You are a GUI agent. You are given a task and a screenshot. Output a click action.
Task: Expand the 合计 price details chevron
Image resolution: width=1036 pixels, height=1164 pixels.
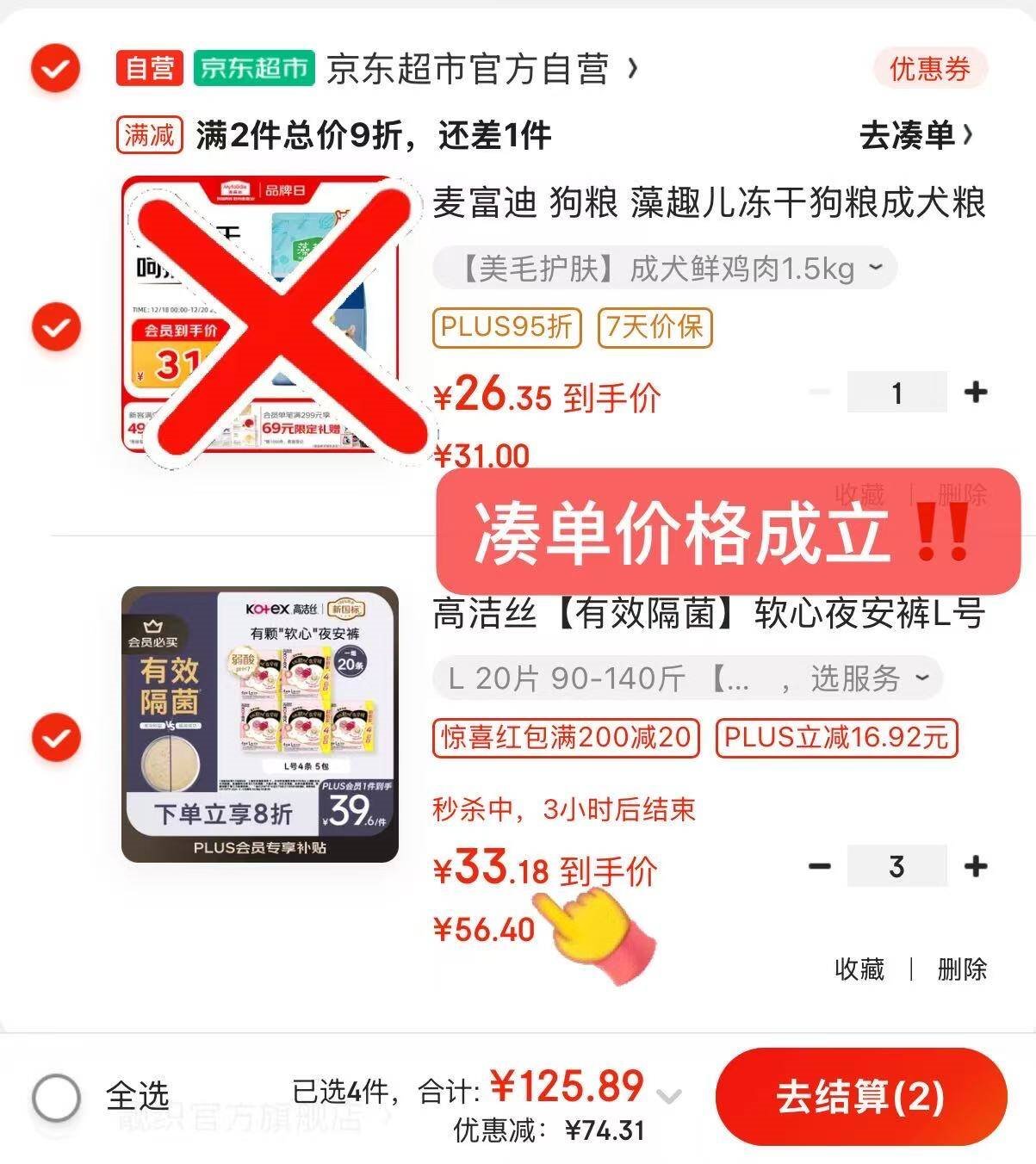[669, 1096]
